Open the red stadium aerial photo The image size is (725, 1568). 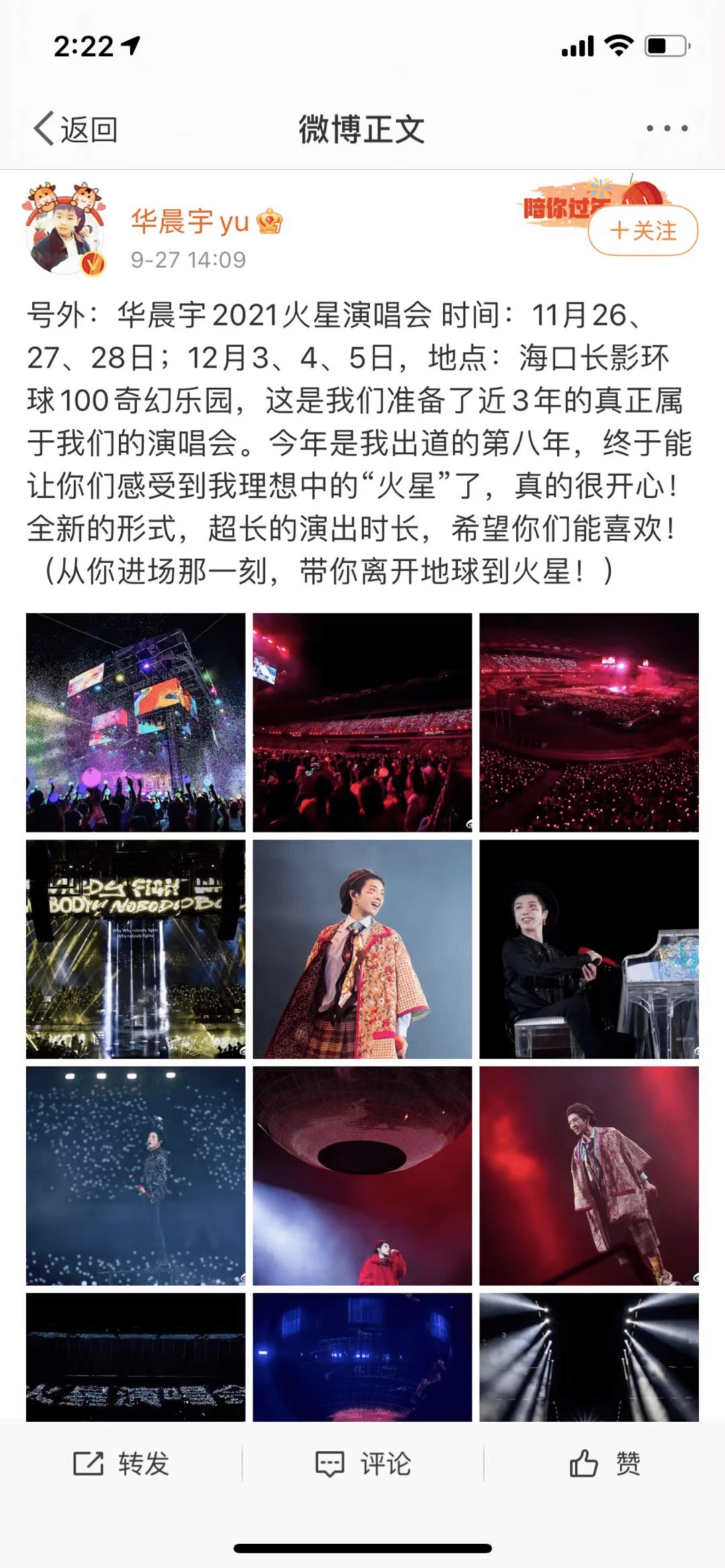click(x=589, y=722)
